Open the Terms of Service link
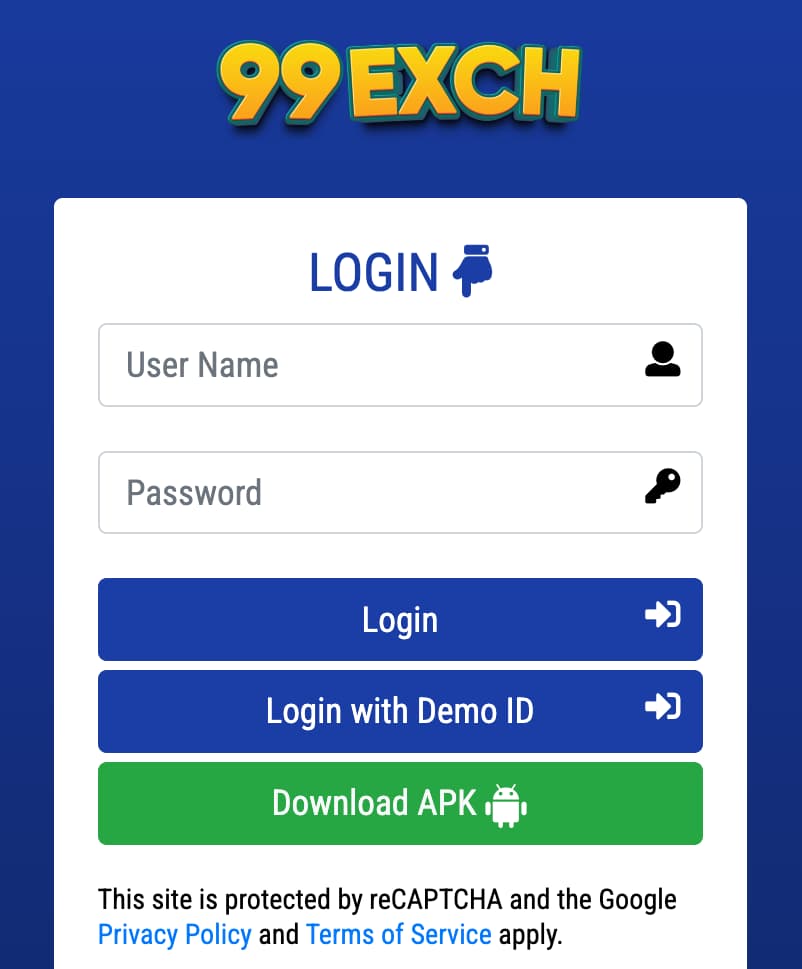This screenshot has height=969, width=802. tap(398, 934)
